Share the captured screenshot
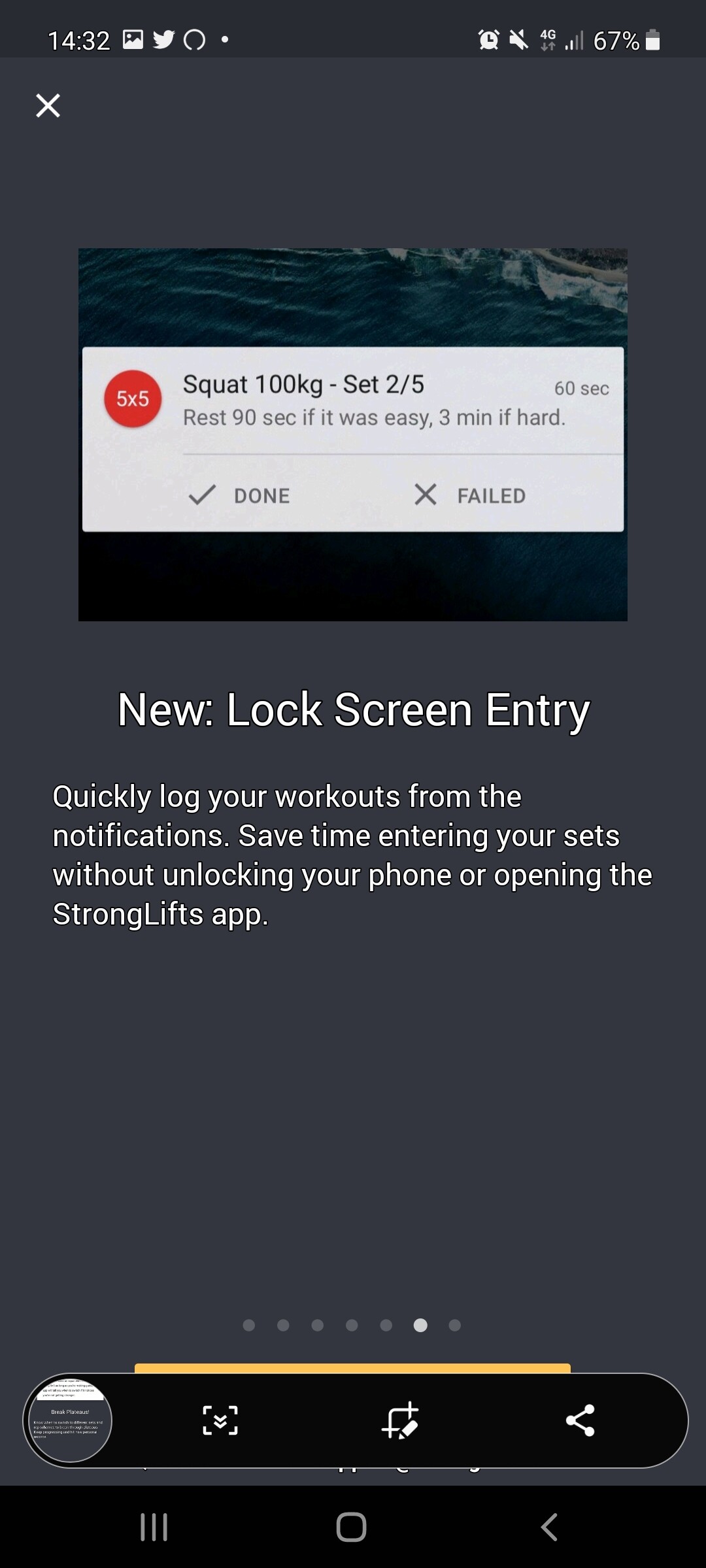 [580, 1420]
